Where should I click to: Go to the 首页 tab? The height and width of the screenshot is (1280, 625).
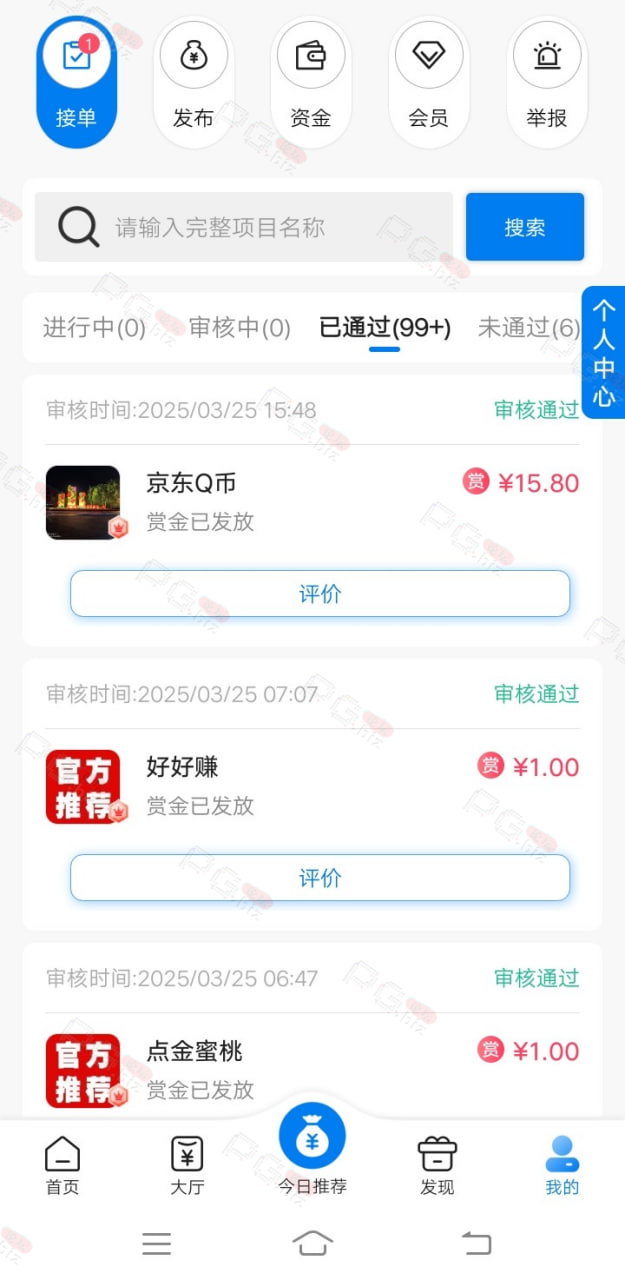62,1166
